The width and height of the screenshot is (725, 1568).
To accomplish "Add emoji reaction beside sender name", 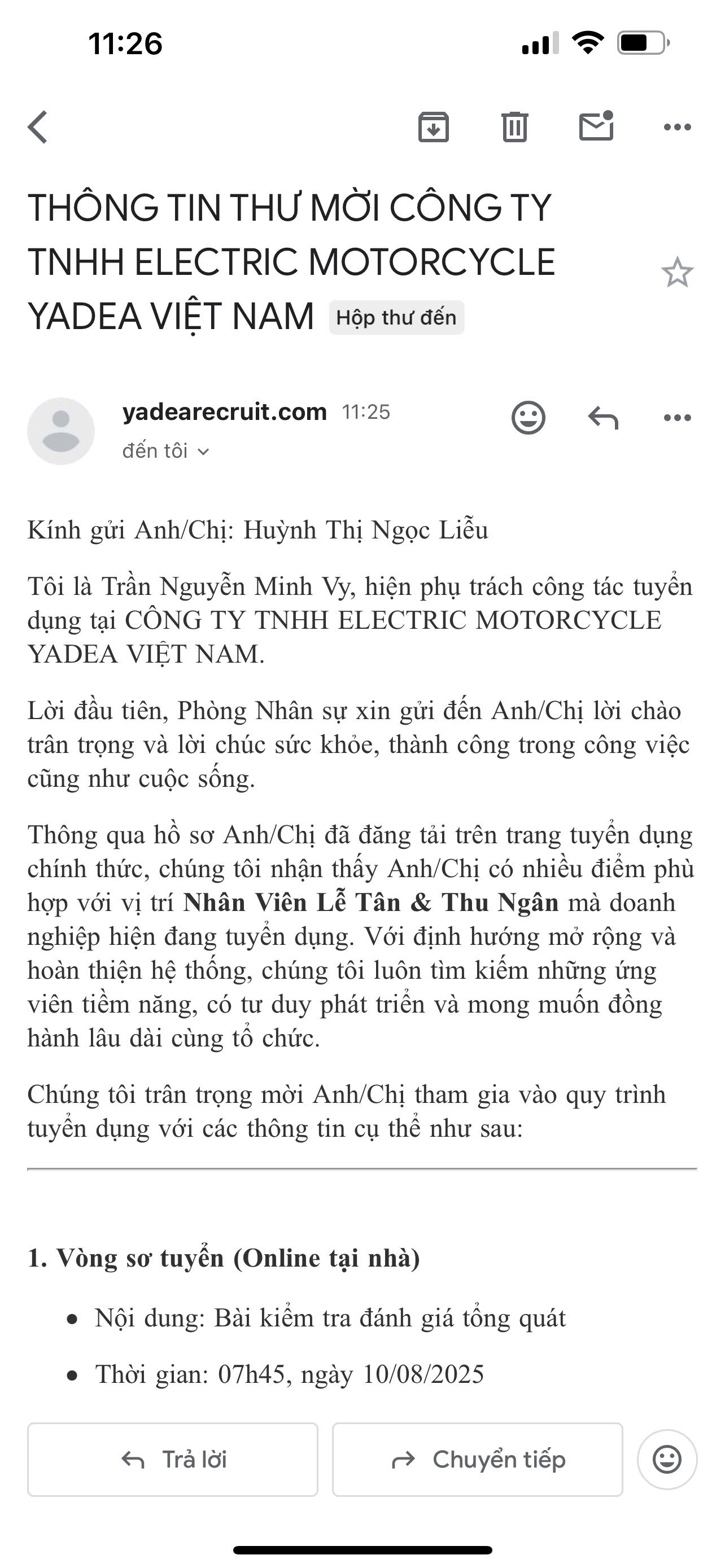I will pyautogui.click(x=528, y=418).
